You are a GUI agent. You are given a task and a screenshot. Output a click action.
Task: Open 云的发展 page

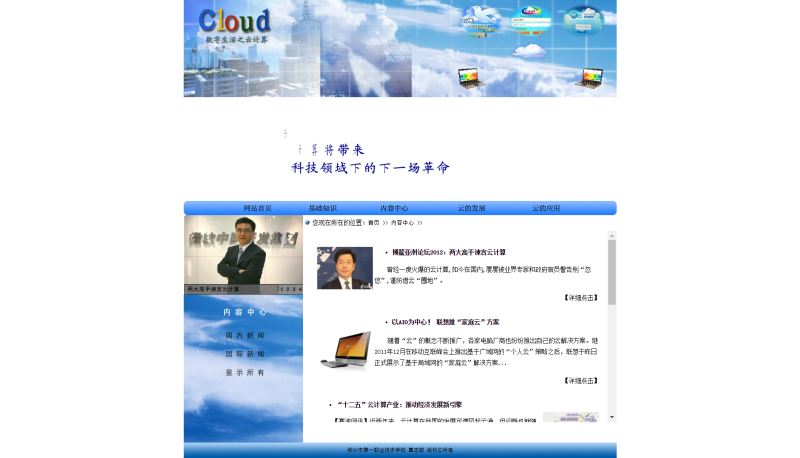pyautogui.click(x=472, y=208)
